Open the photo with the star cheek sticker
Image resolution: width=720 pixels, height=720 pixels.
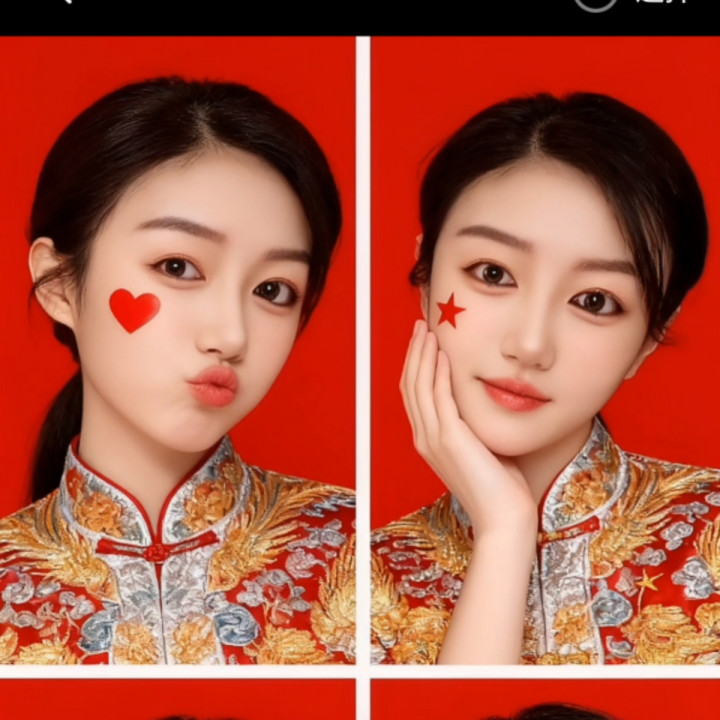(x=545, y=350)
